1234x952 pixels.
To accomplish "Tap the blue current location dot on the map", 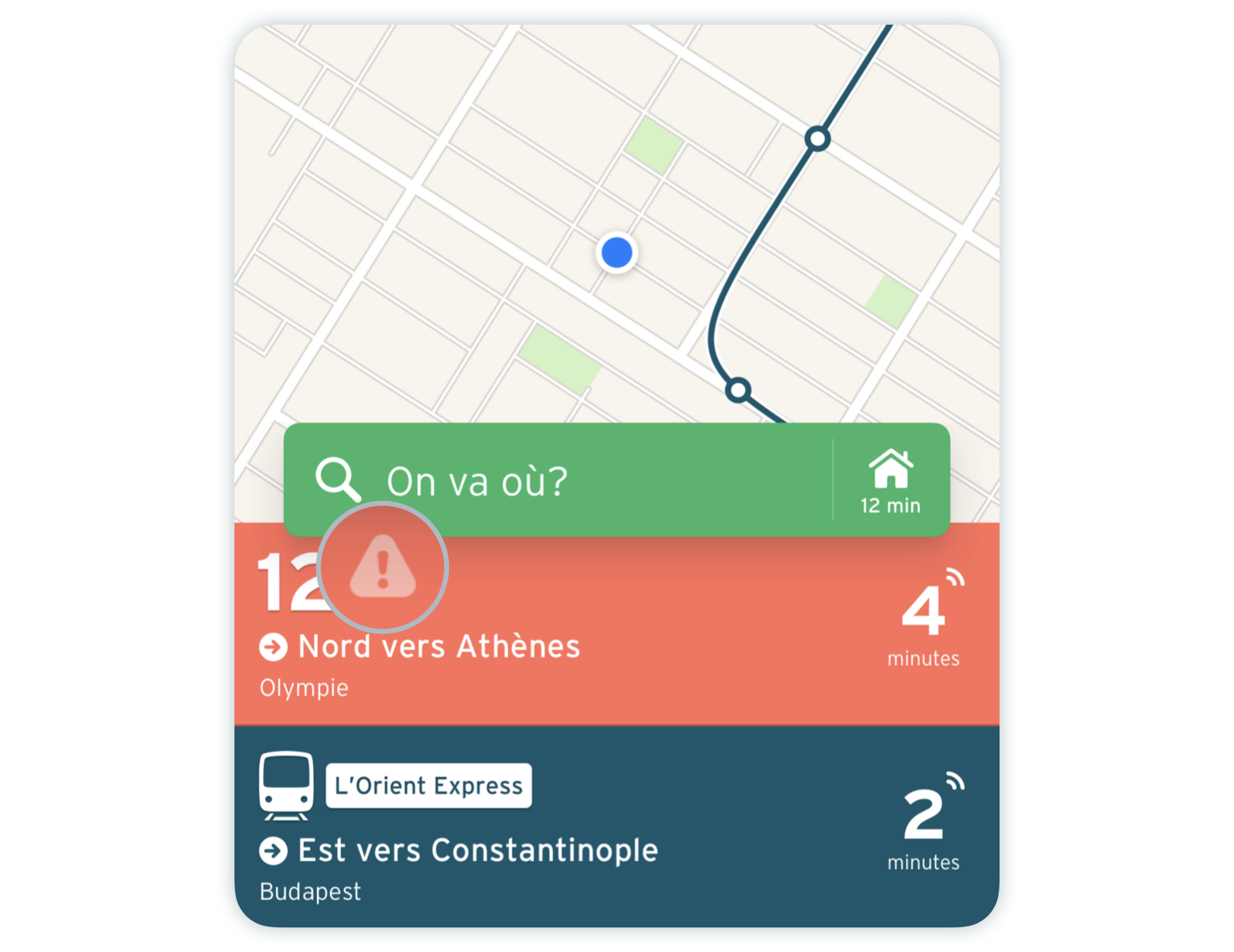I will [617, 252].
